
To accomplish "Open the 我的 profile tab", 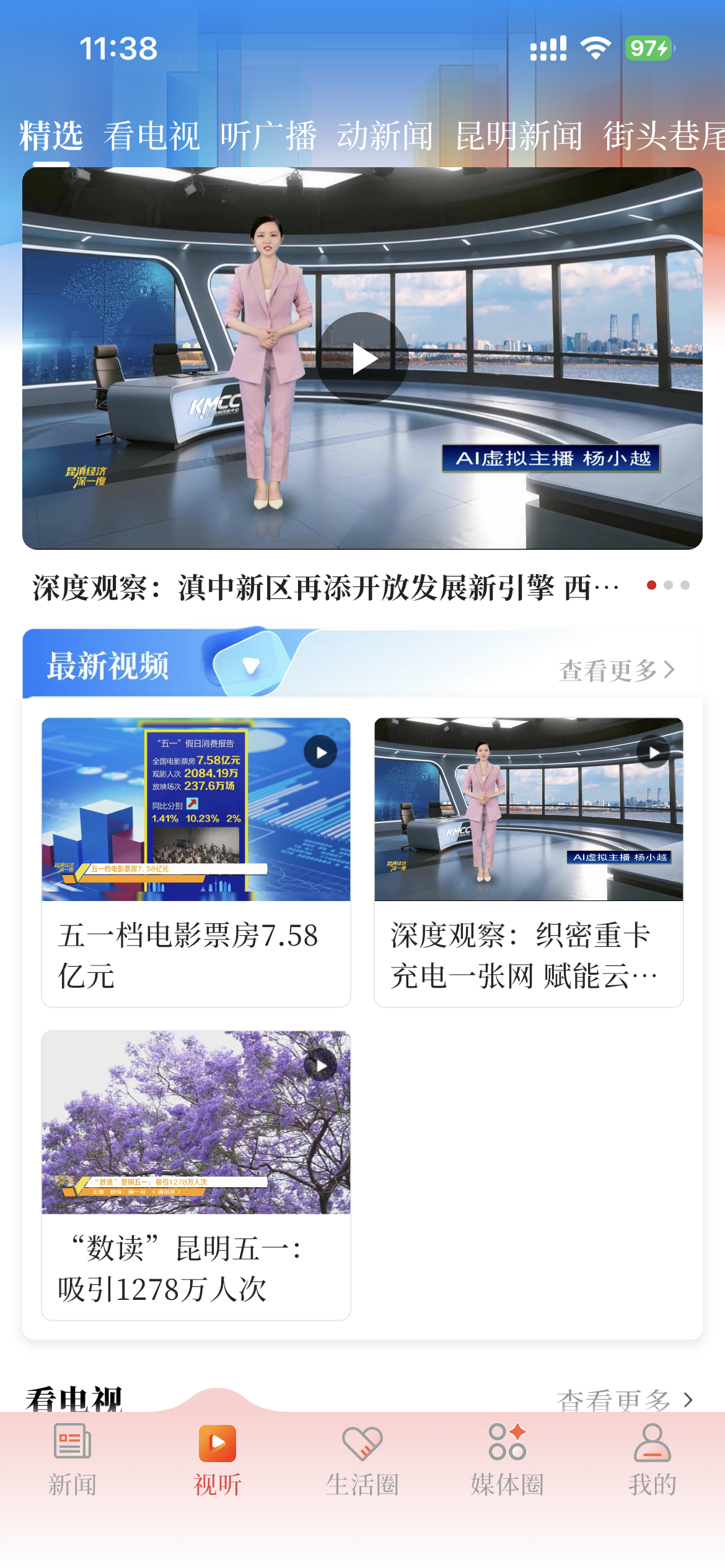I will click(652, 1460).
